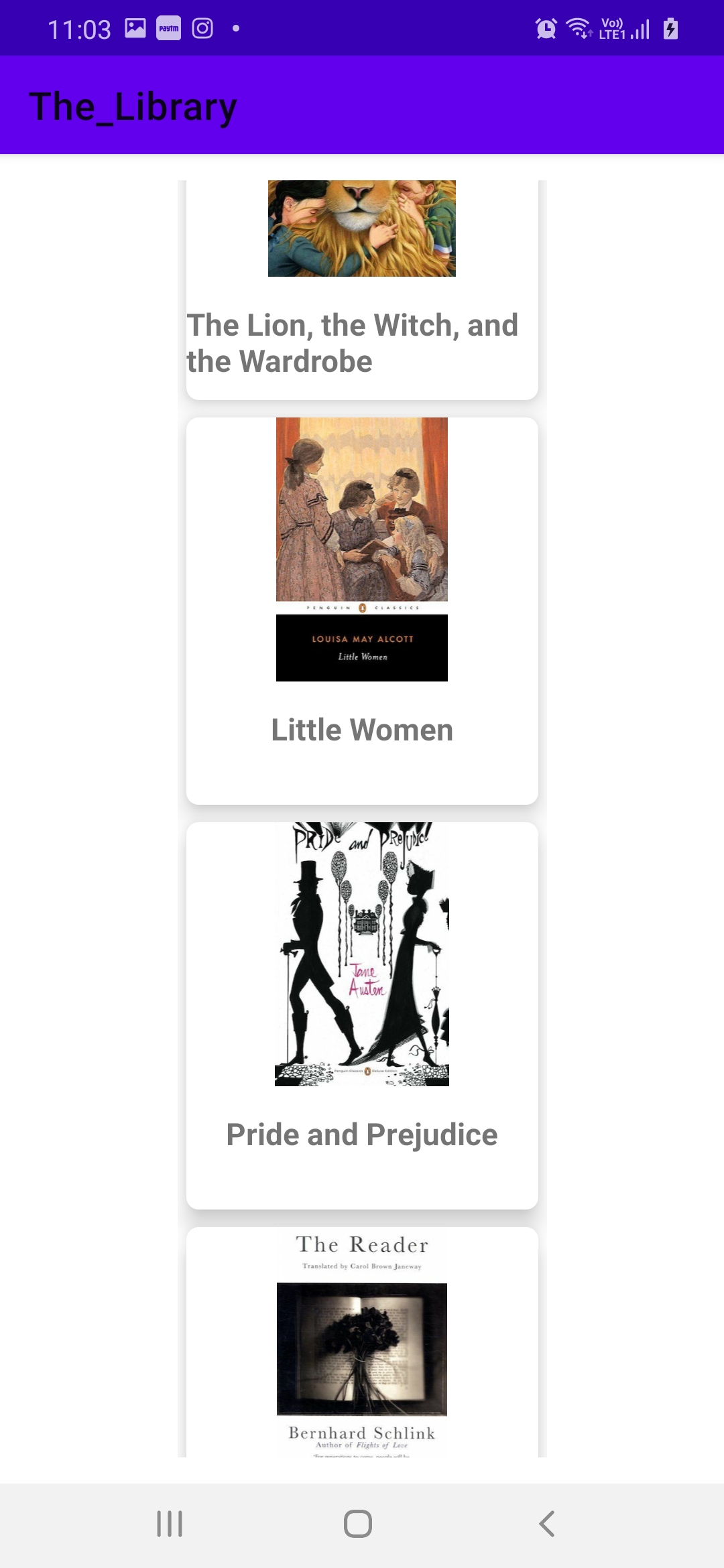
Task: Tap the system home button
Action: [358, 1524]
